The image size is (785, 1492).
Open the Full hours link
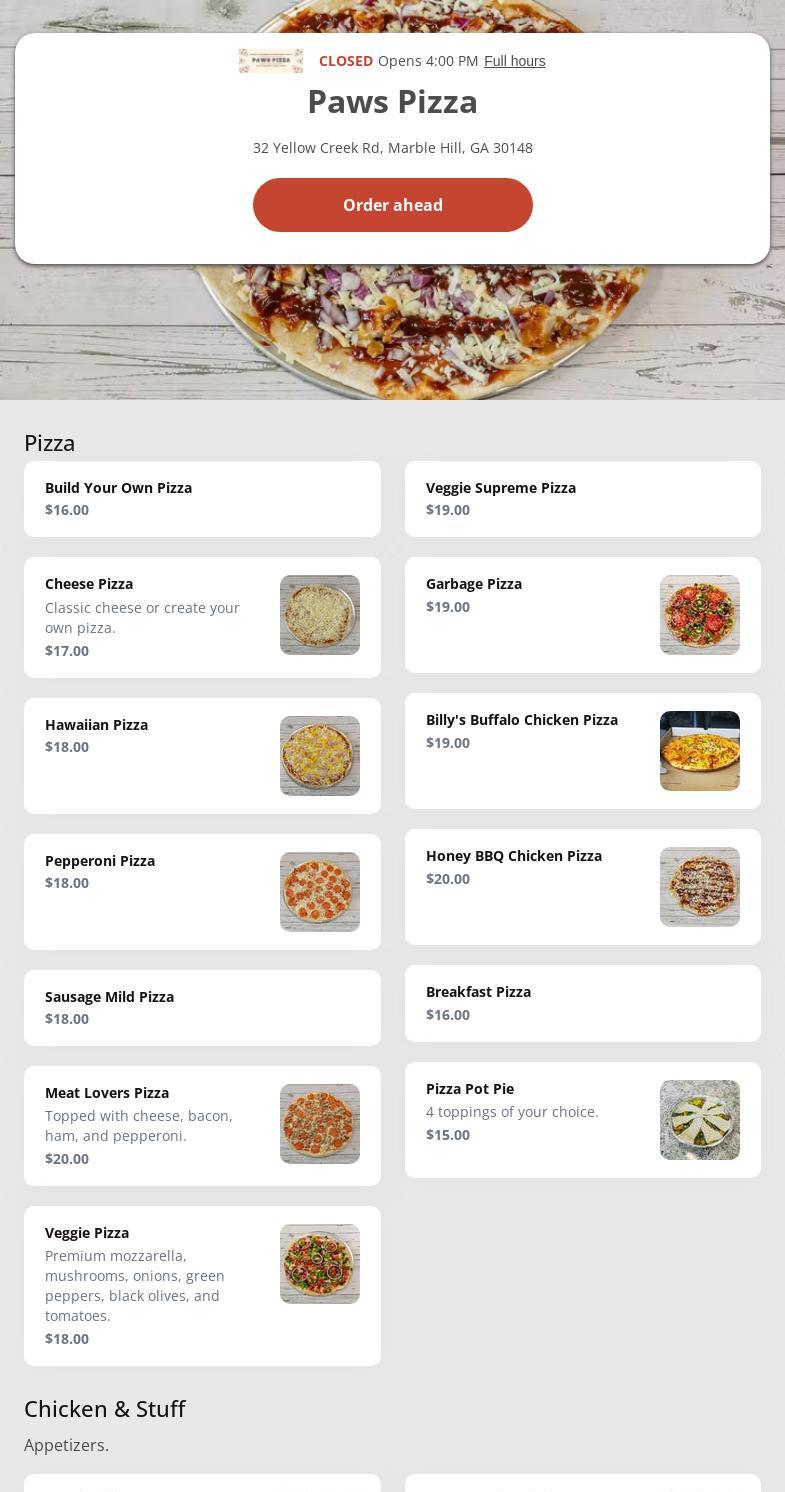(514, 61)
